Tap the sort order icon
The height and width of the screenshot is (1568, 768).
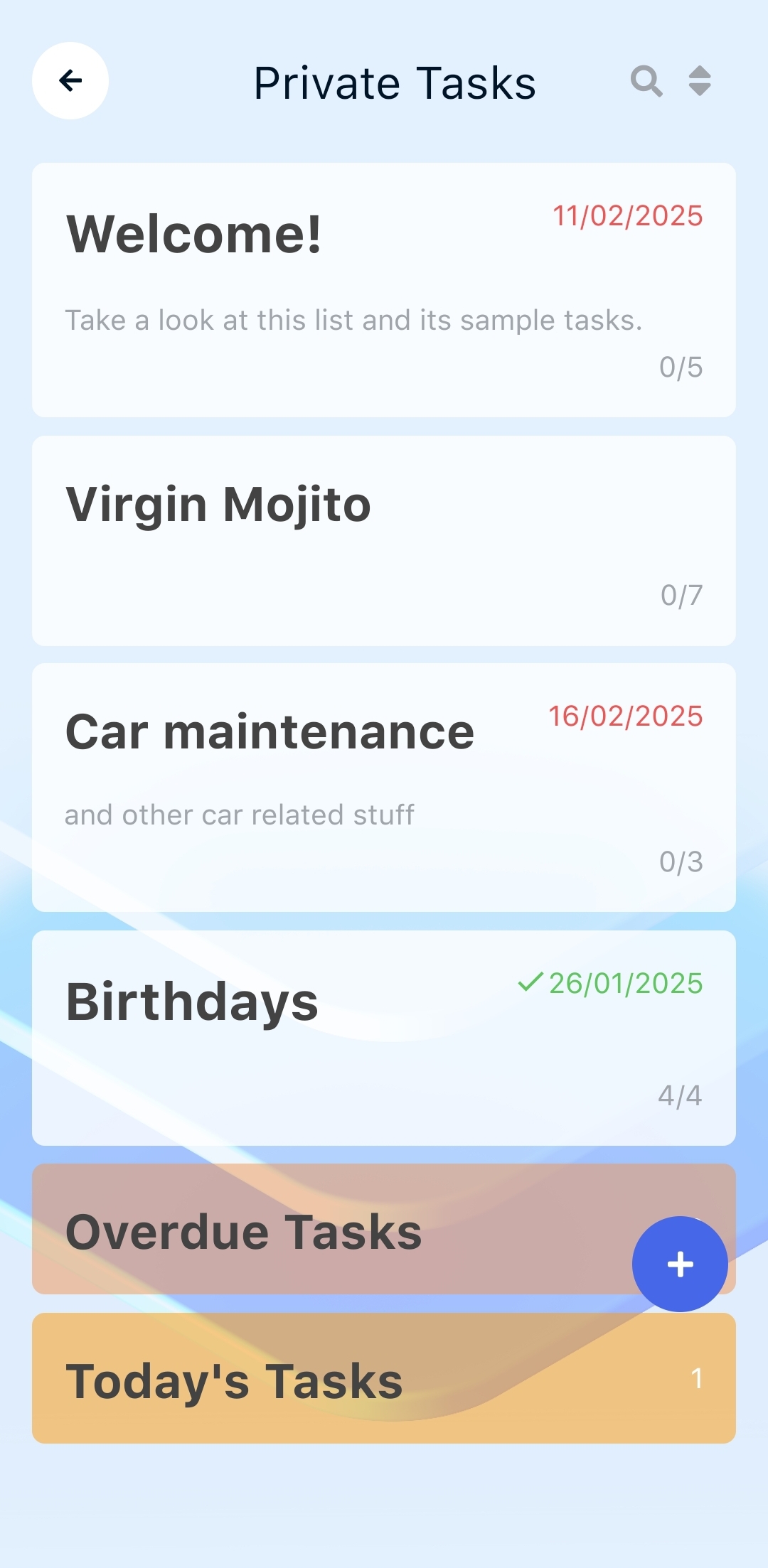pyautogui.click(x=700, y=81)
